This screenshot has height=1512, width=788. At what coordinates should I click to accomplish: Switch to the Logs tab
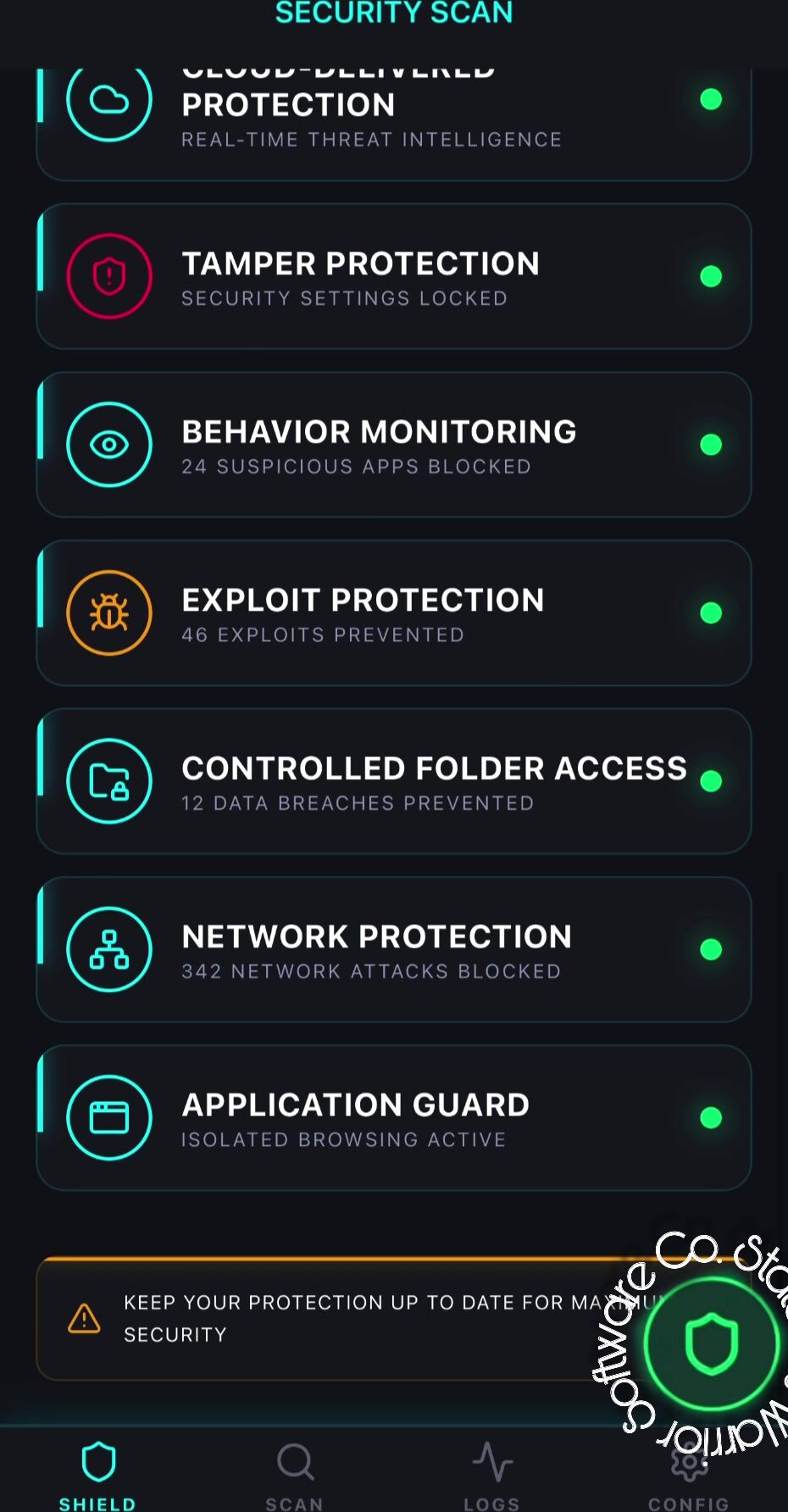(x=491, y=1474)
